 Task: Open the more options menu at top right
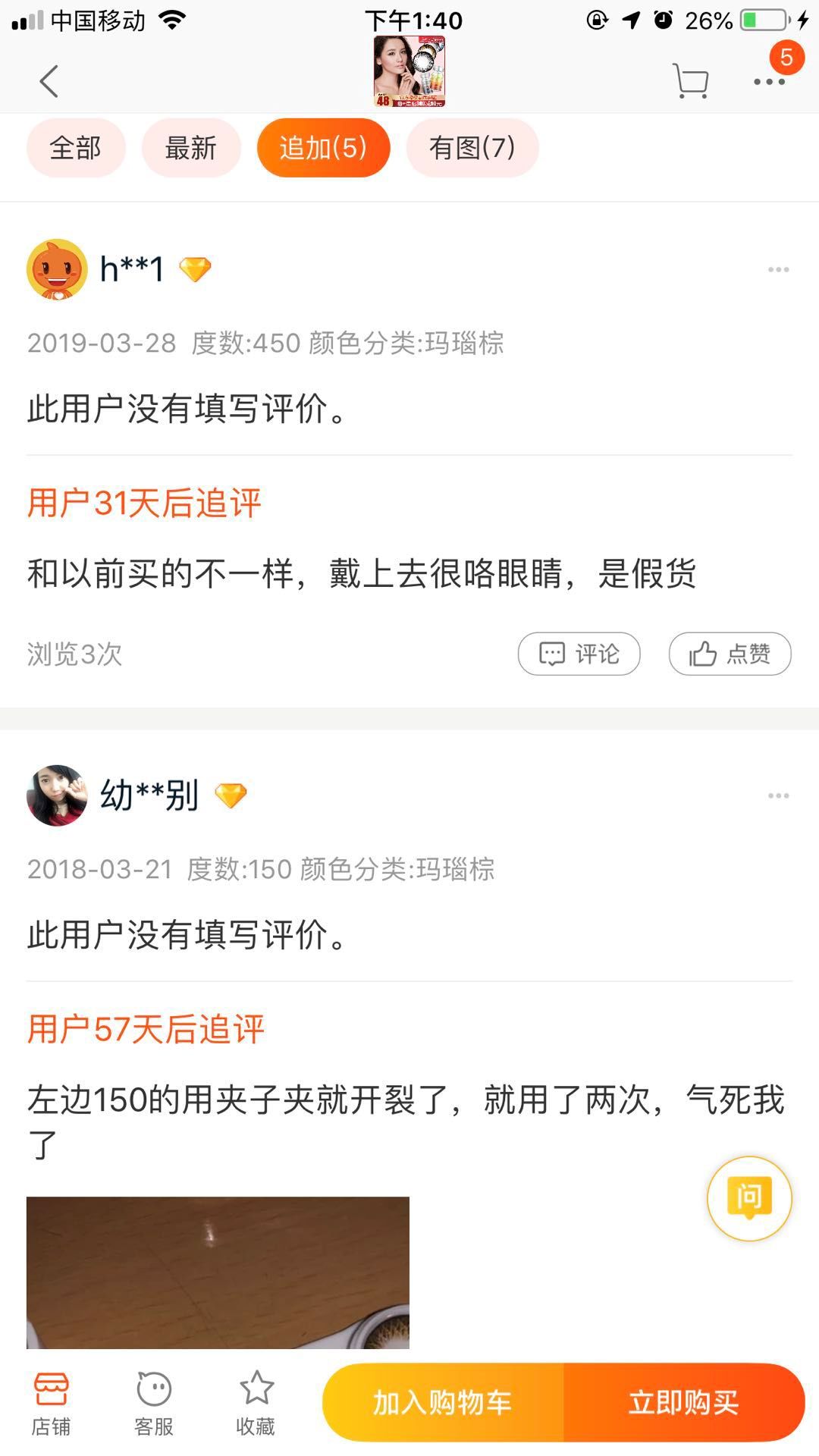771,81
